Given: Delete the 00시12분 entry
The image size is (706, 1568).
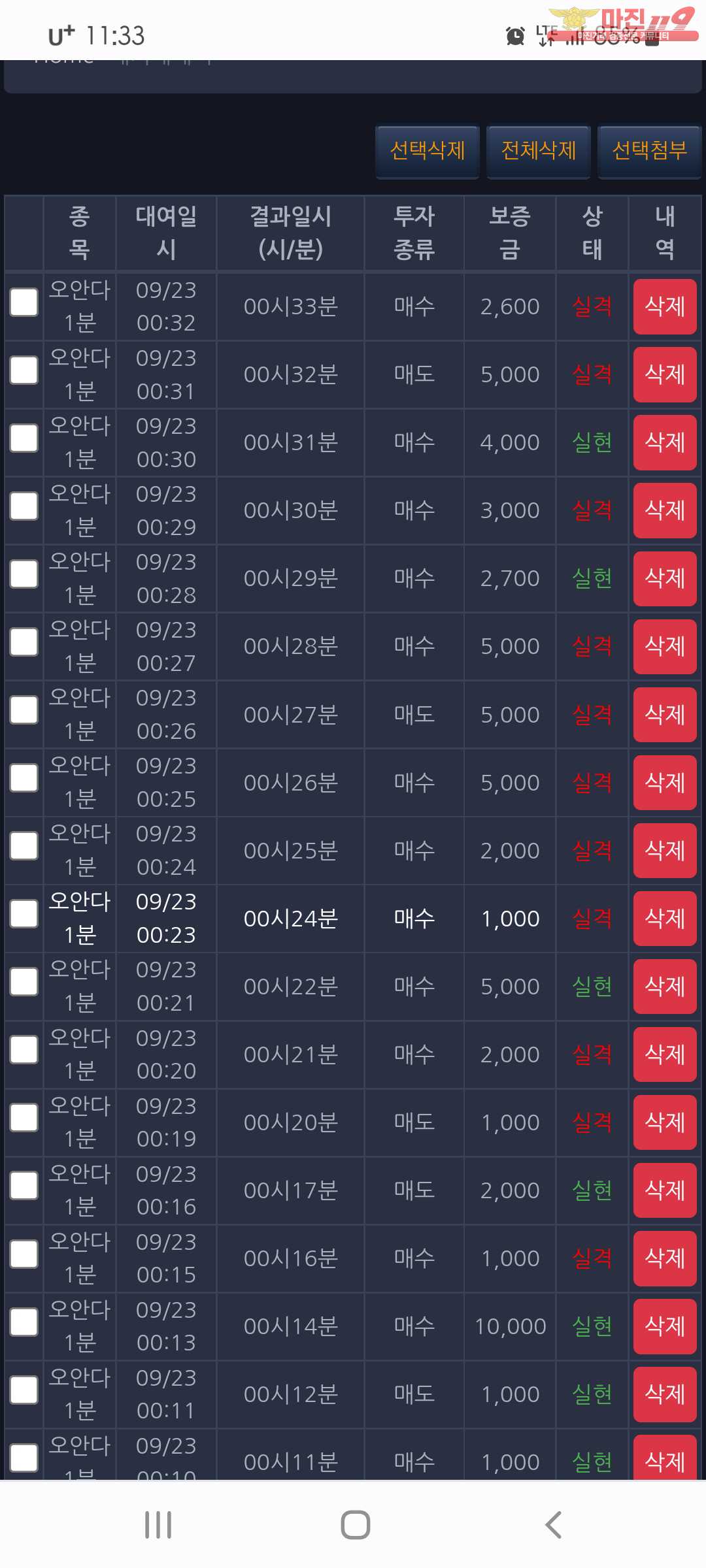Looking at the screenshot, I should pyautogui.click(x=665, y=1394).
